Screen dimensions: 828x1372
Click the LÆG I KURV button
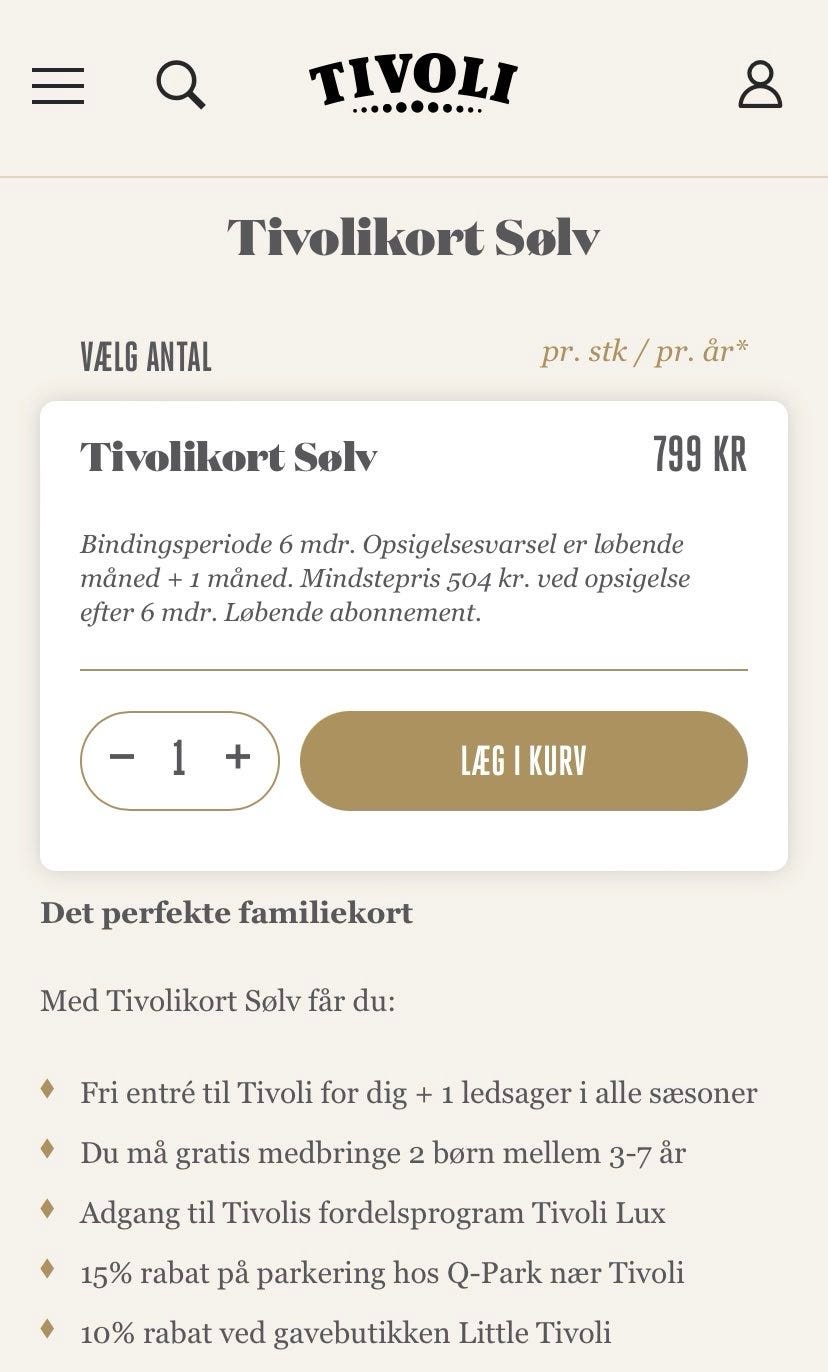(522, 761)
